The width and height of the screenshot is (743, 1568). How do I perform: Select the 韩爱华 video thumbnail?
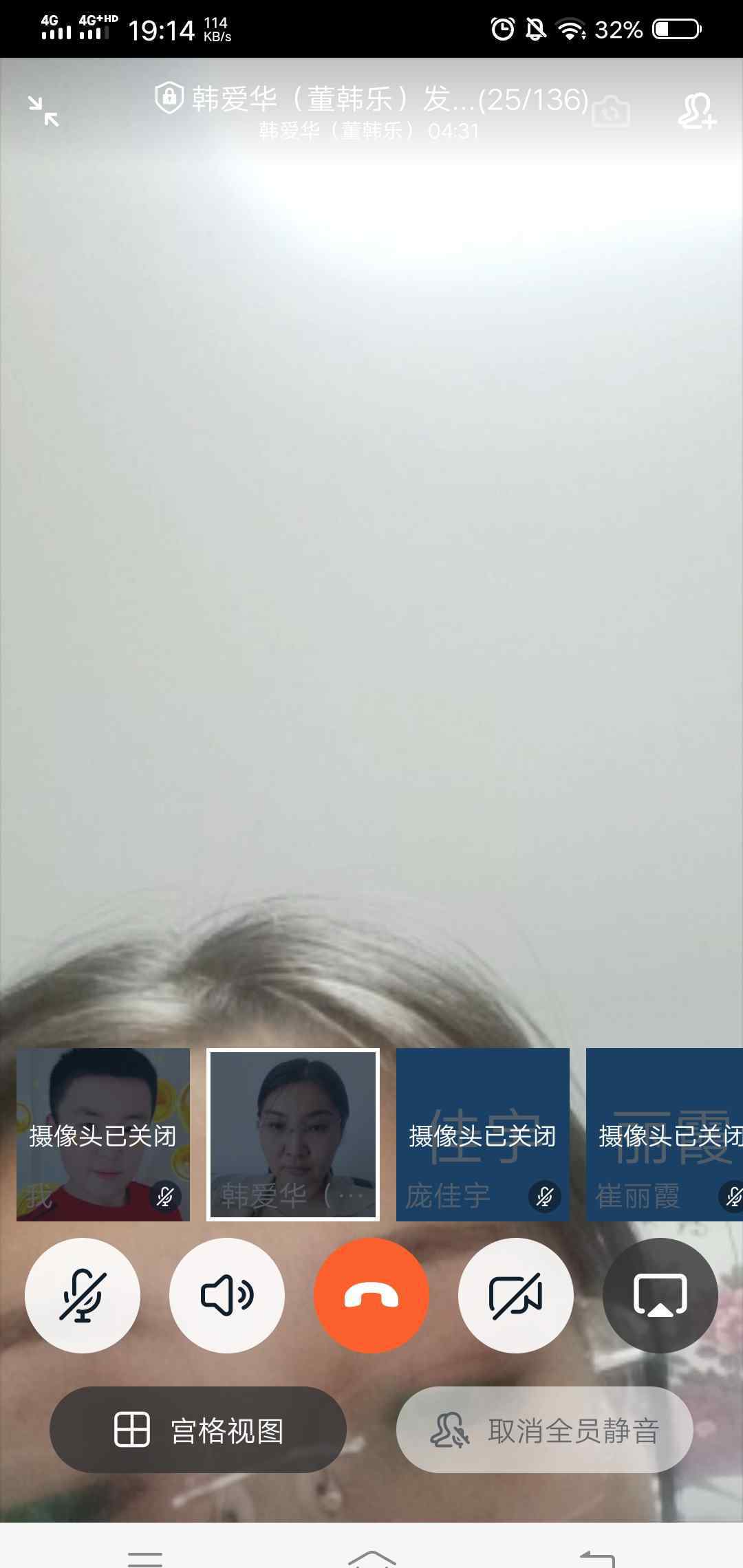coord(293,1135)
